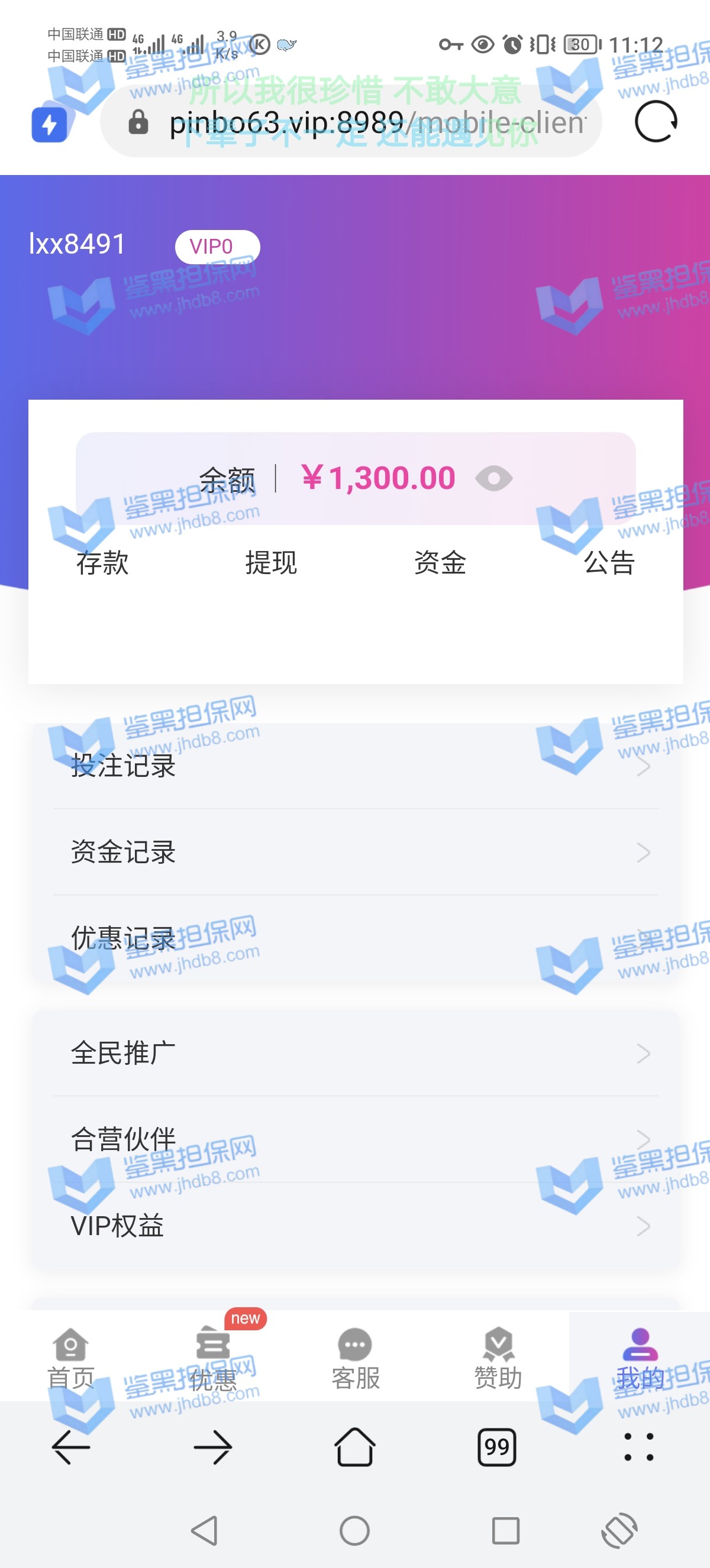Image resolution: width=710 pixels, height=1568 pixels.
Task: Switch to the 赞助 tab
Action: 498,1359
